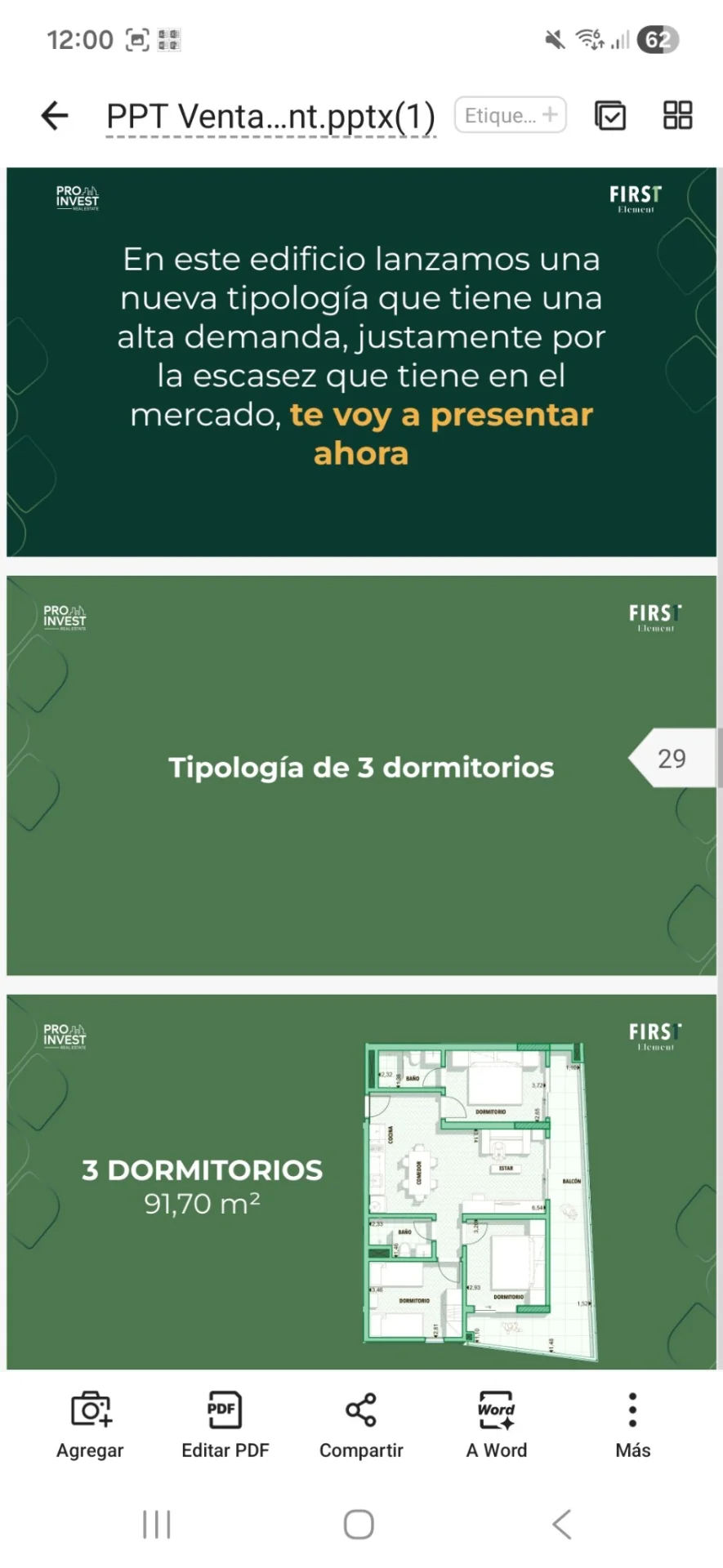This screenshot has width=723, height=1568.
Task: Open the Más options menu
Action: tap(632, 1426)
